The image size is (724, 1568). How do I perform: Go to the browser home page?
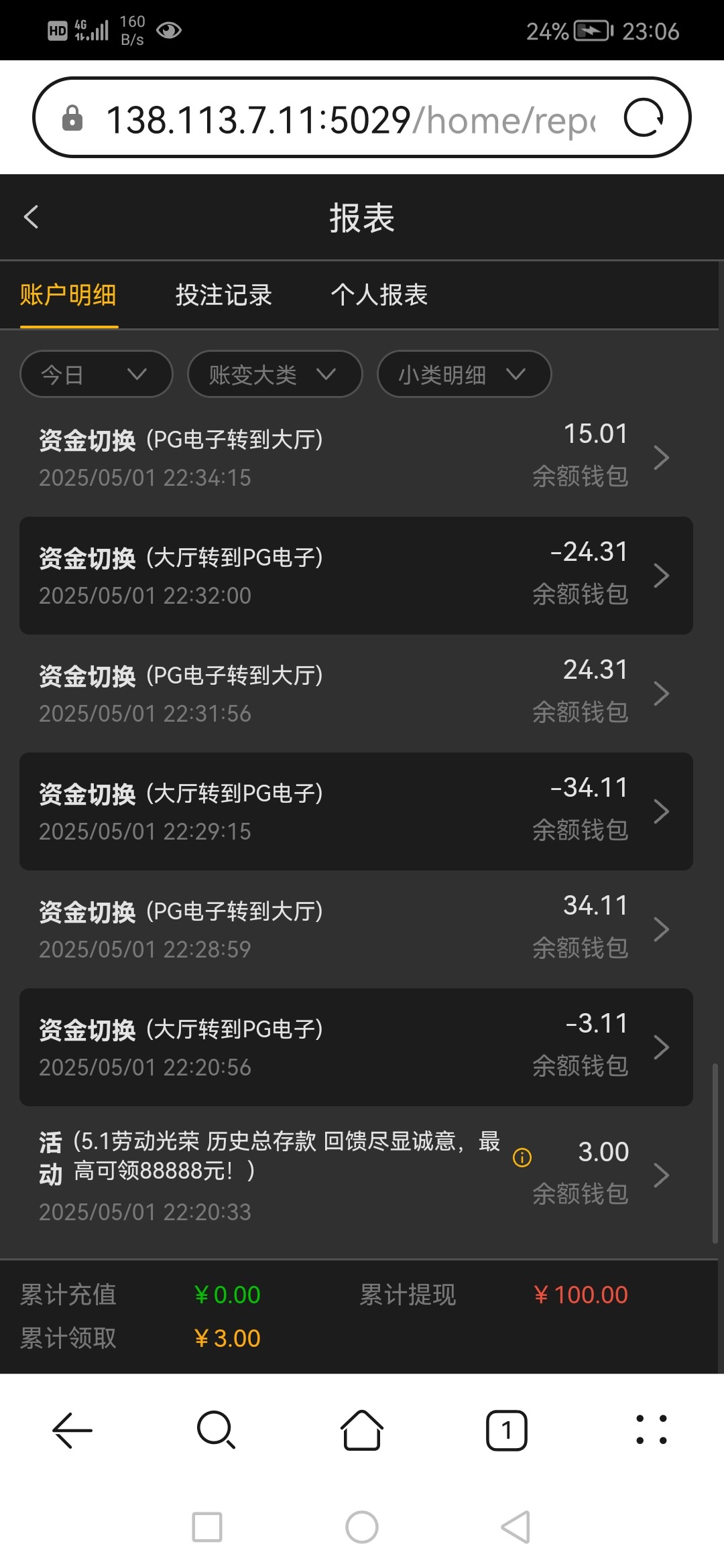(x=361, y=1431)
